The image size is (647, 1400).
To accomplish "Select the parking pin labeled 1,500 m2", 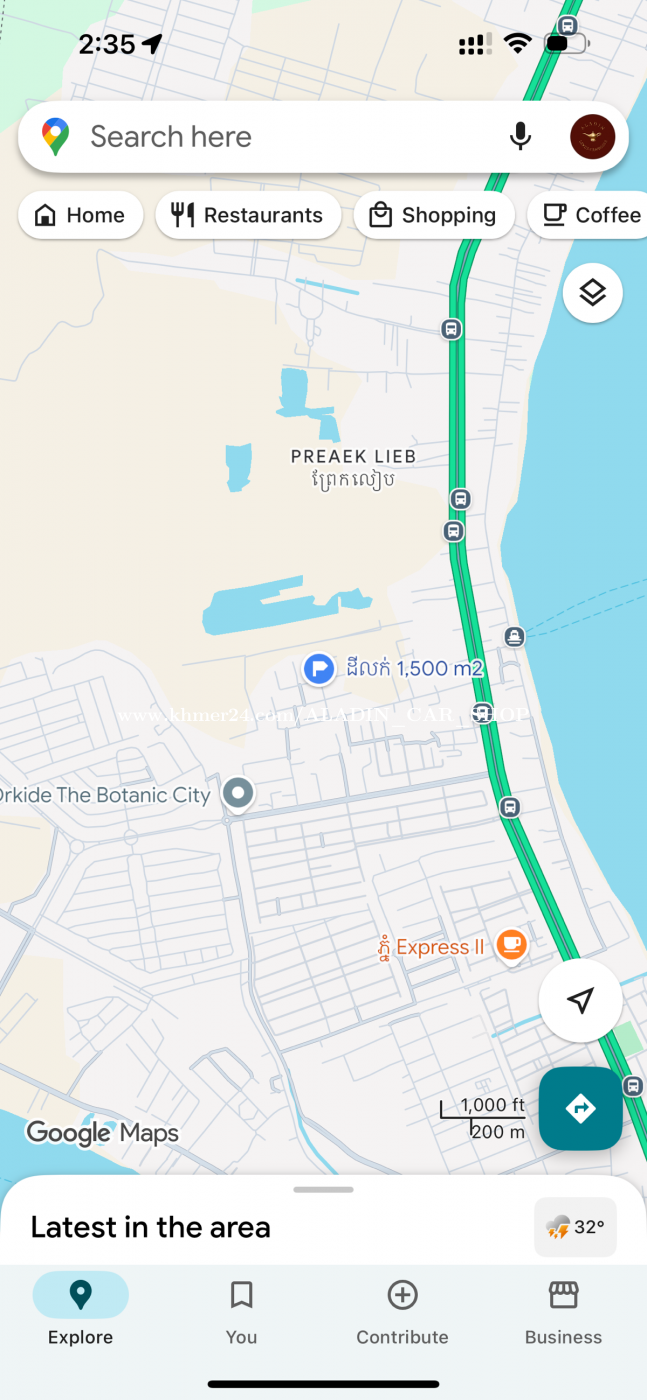I will coord(319,668).
